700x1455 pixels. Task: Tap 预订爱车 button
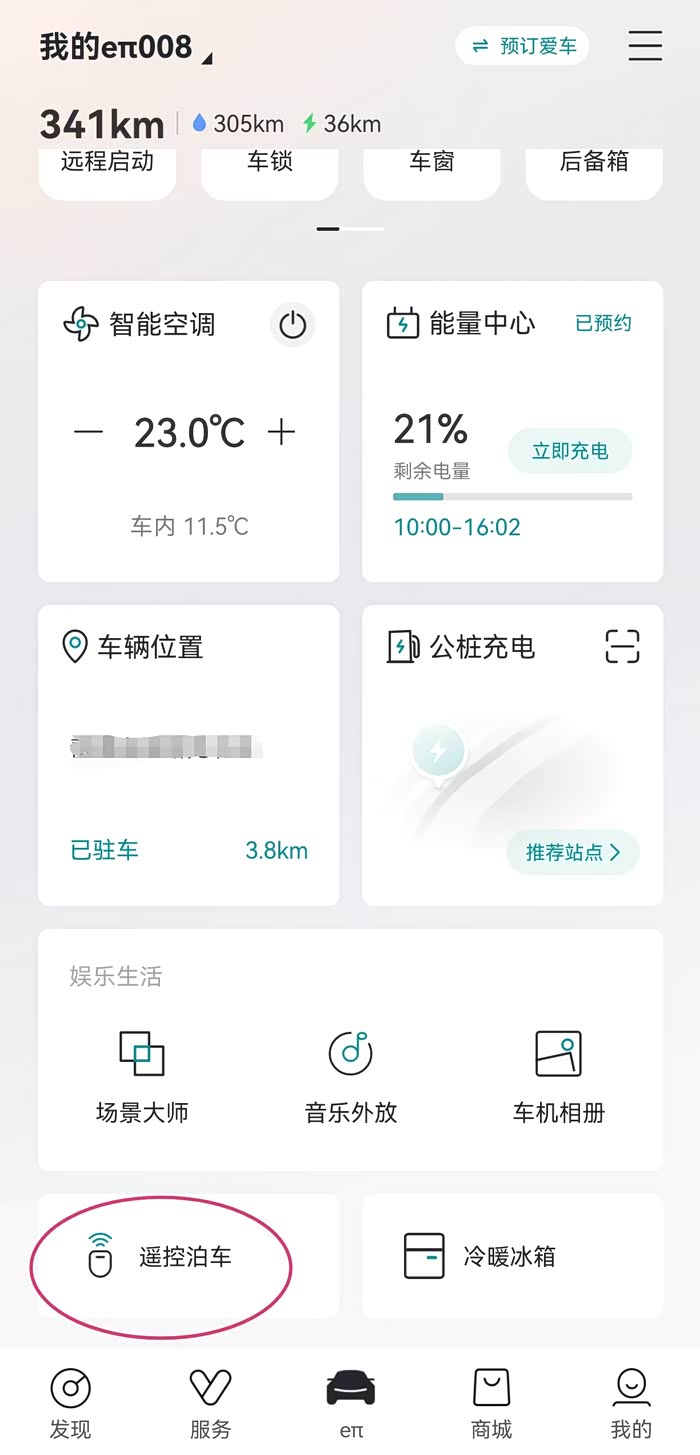pyautogui.click(x=522, y=46)
